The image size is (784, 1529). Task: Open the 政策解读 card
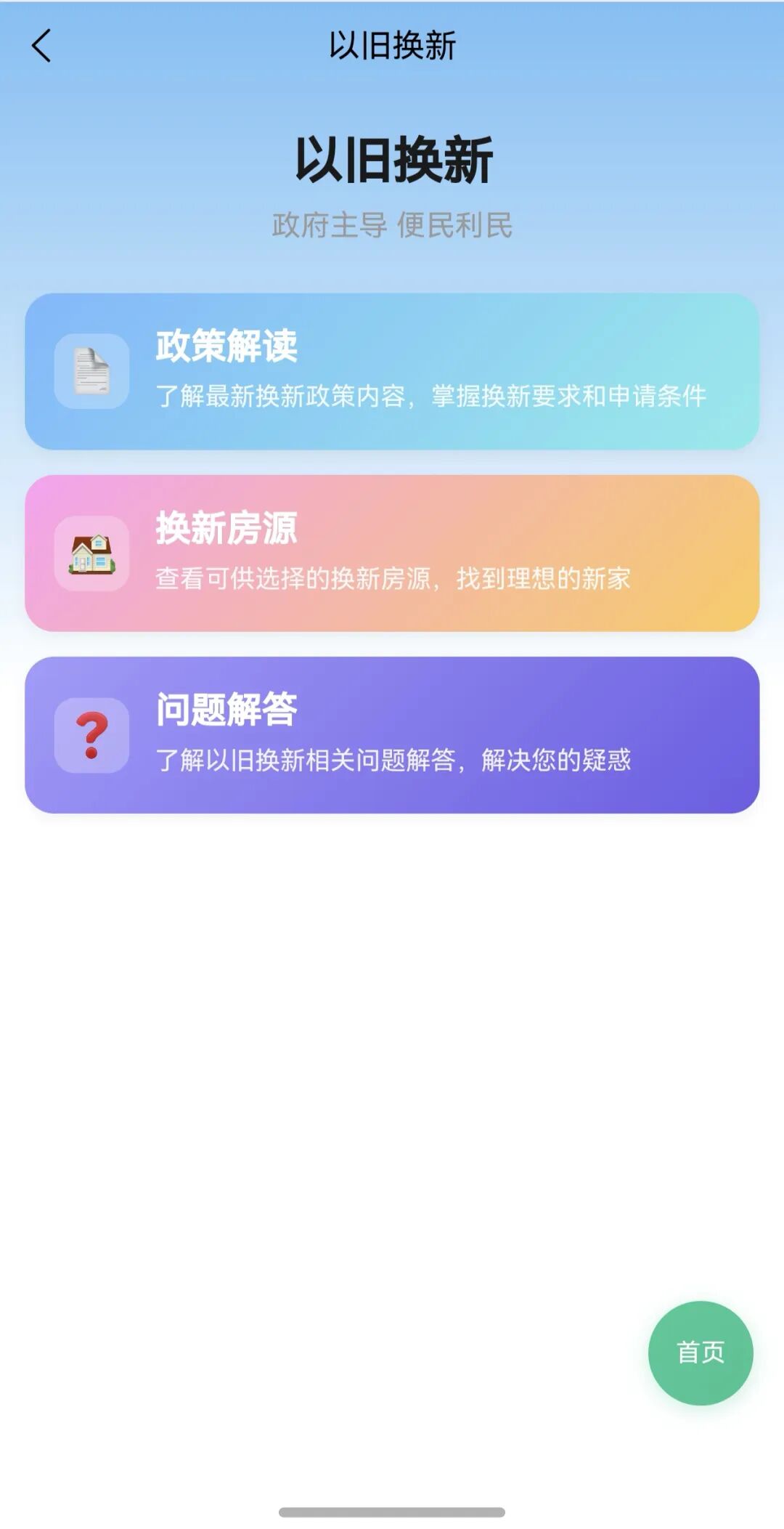coord(392,371)
